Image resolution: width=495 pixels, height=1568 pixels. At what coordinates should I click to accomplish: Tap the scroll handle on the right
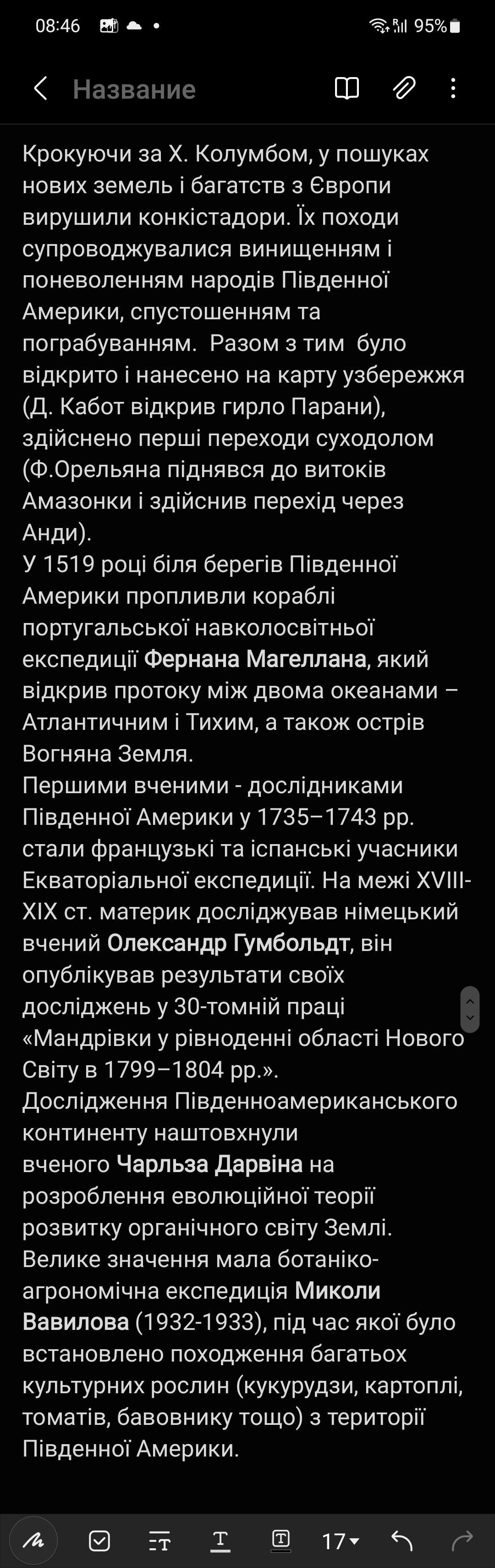[469, 1009]
